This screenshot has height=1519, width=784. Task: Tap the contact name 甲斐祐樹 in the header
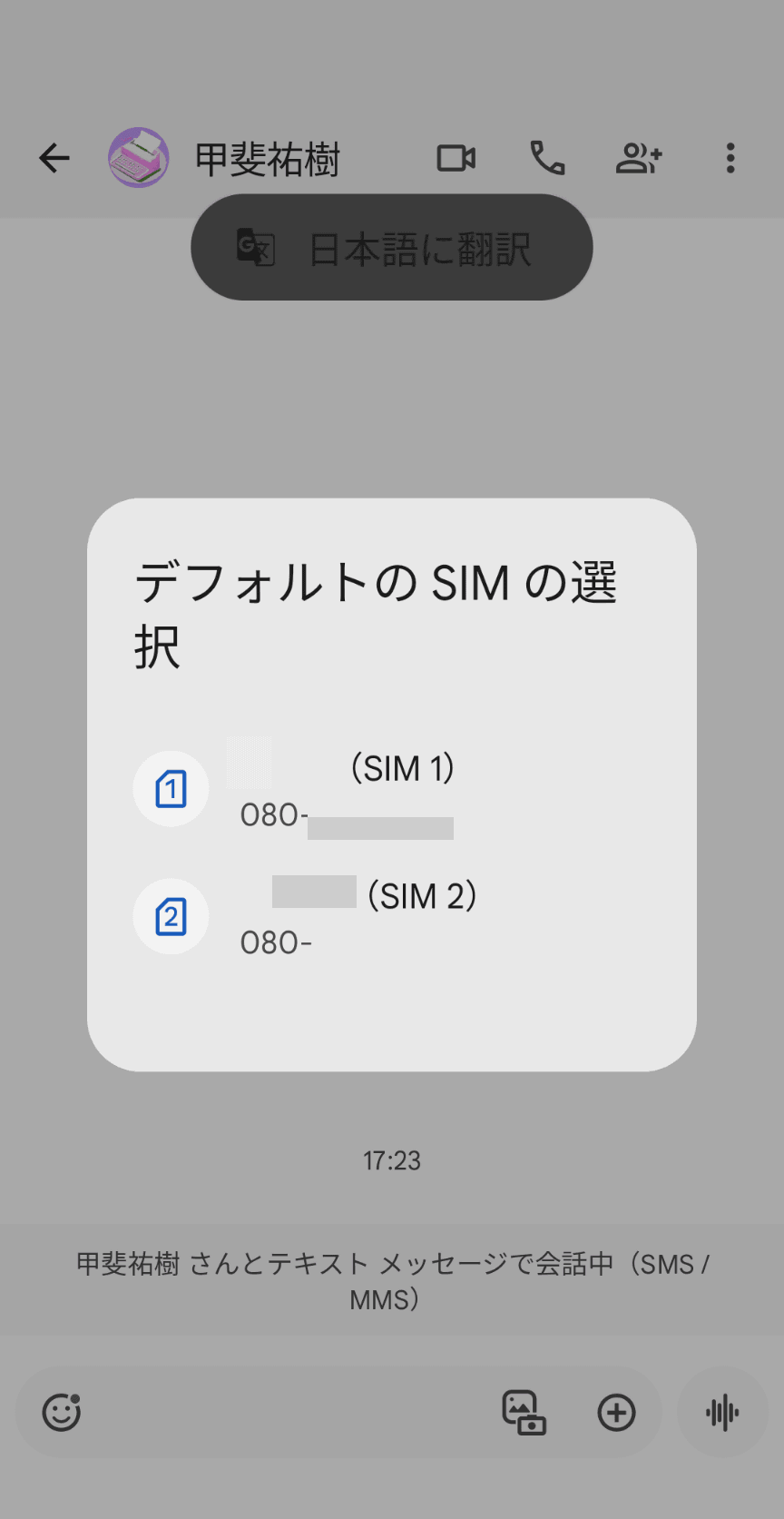click(268, 157)
